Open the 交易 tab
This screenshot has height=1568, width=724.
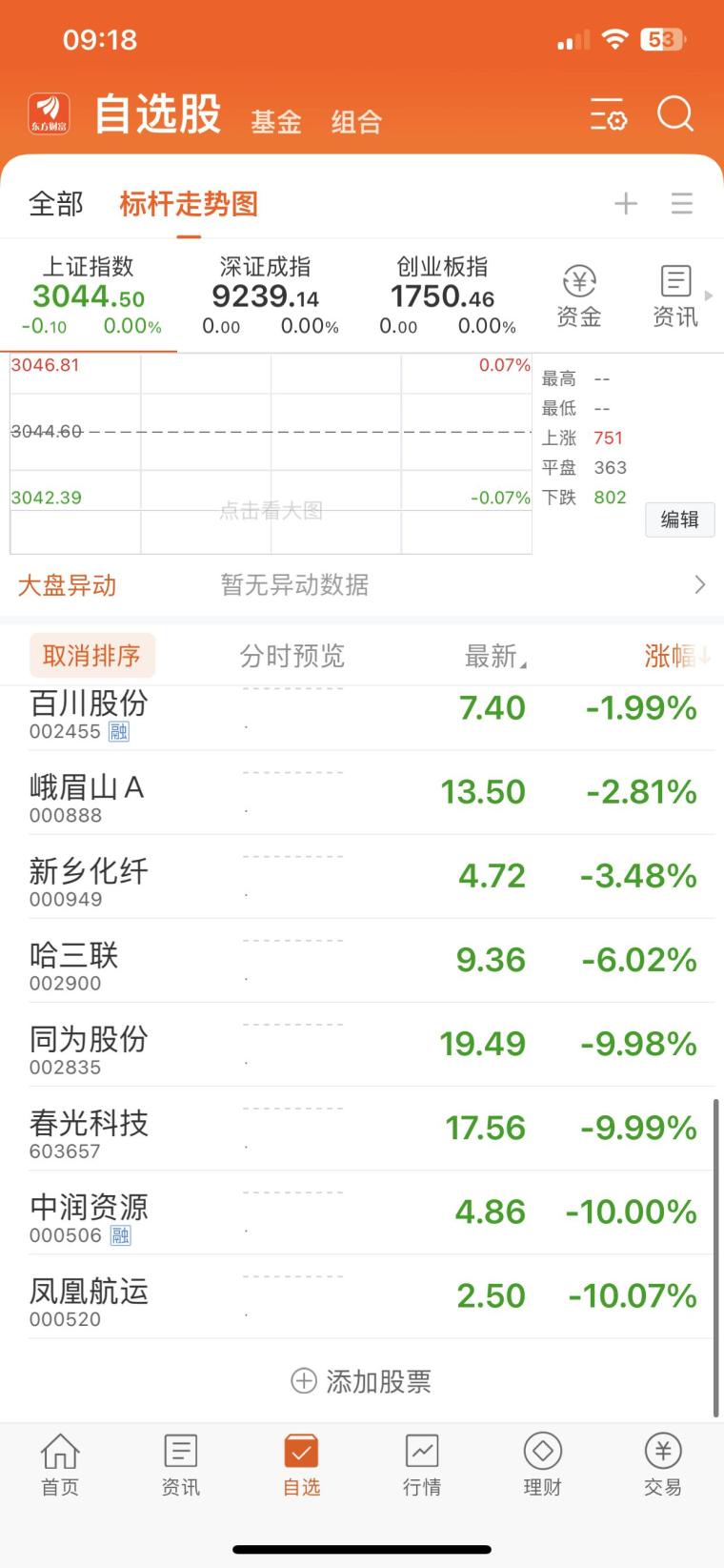tap(663, 1465)
